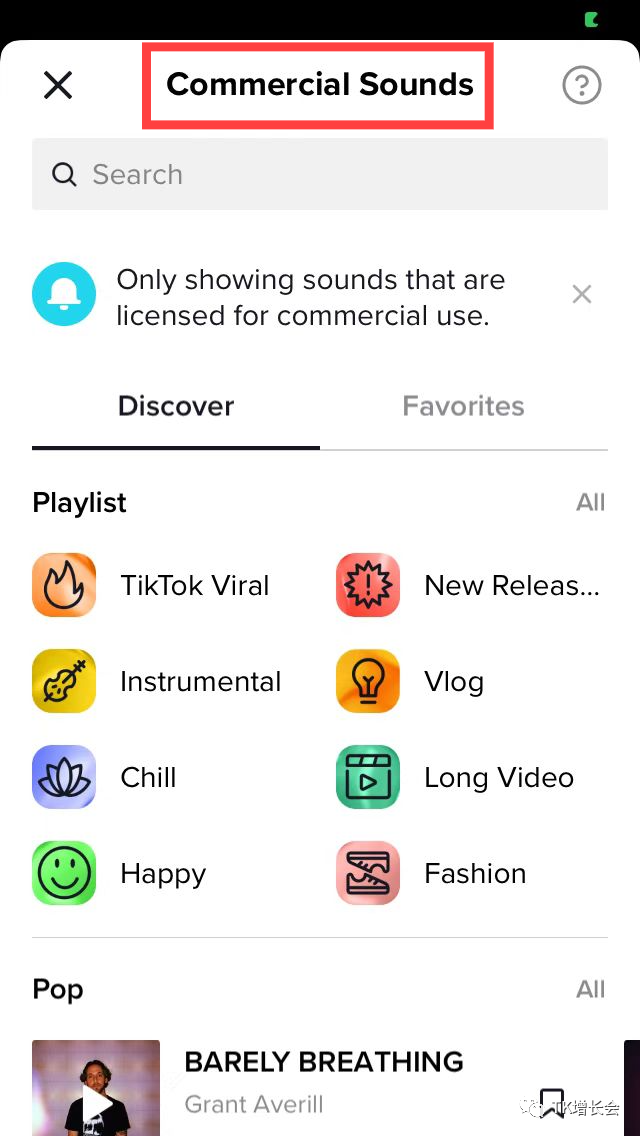View all Pop sounds
This screenshot has height=1136, width=640.
tap(590, 989)
